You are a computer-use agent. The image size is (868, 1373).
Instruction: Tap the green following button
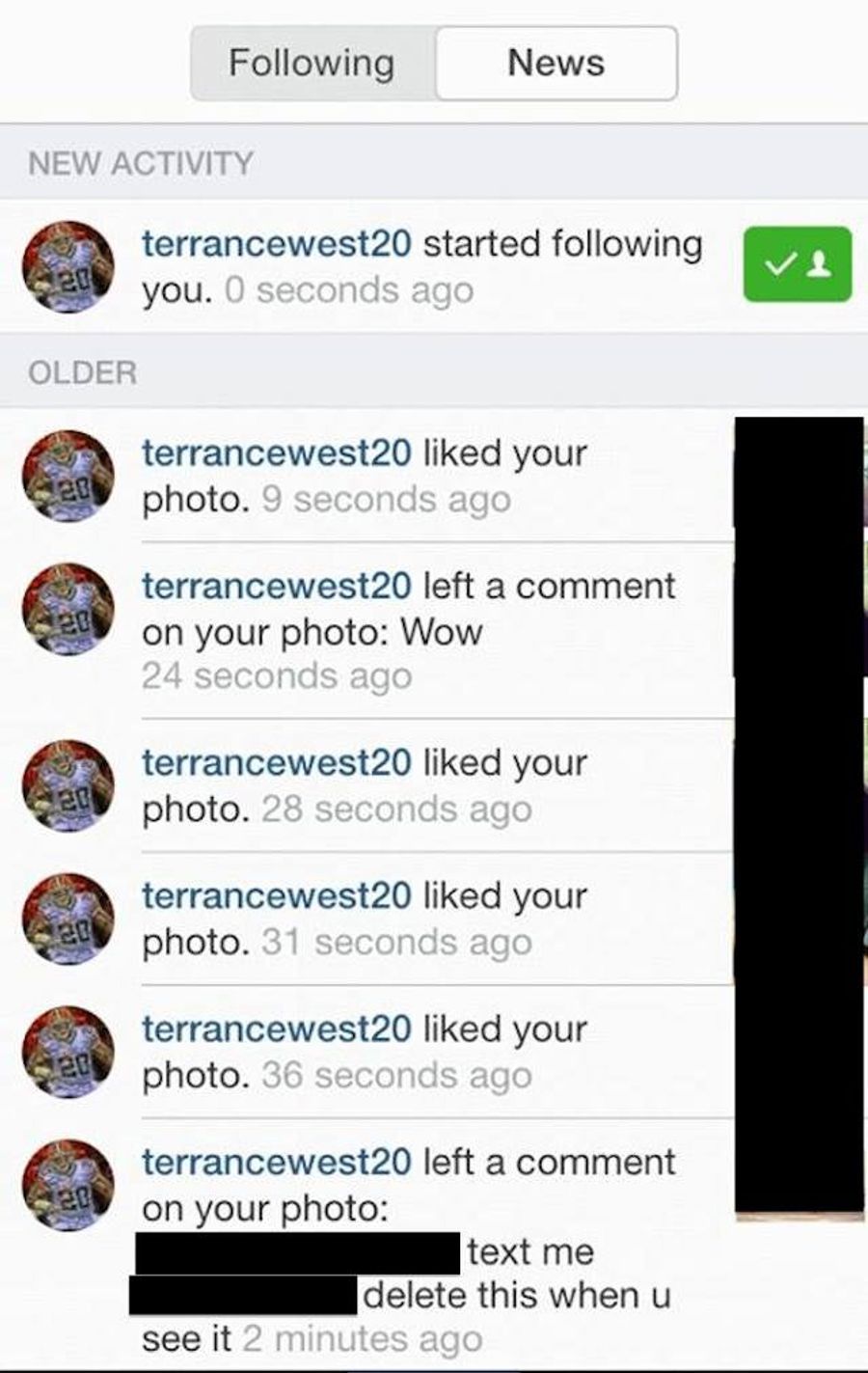point(797,264)
